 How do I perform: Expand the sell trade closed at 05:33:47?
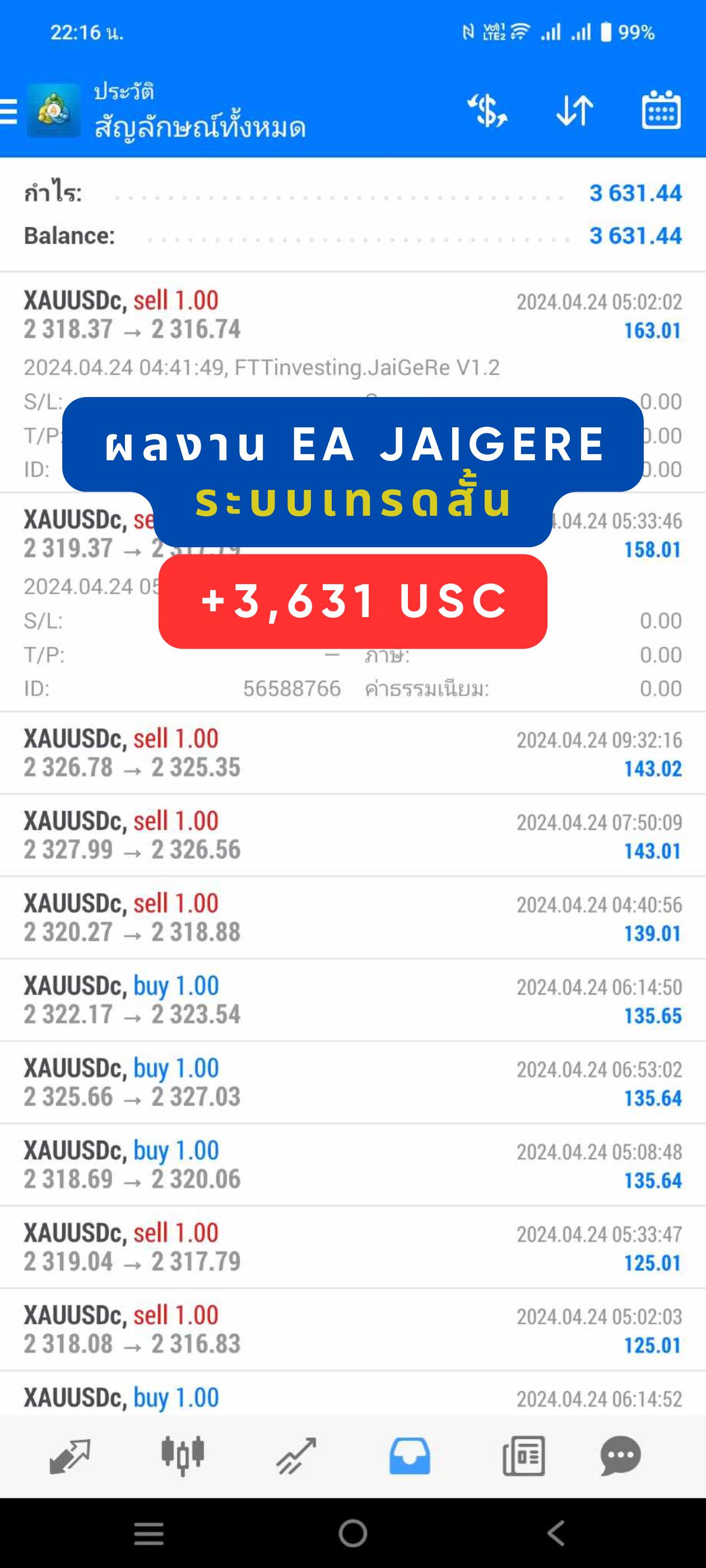tap(352, 1247)
